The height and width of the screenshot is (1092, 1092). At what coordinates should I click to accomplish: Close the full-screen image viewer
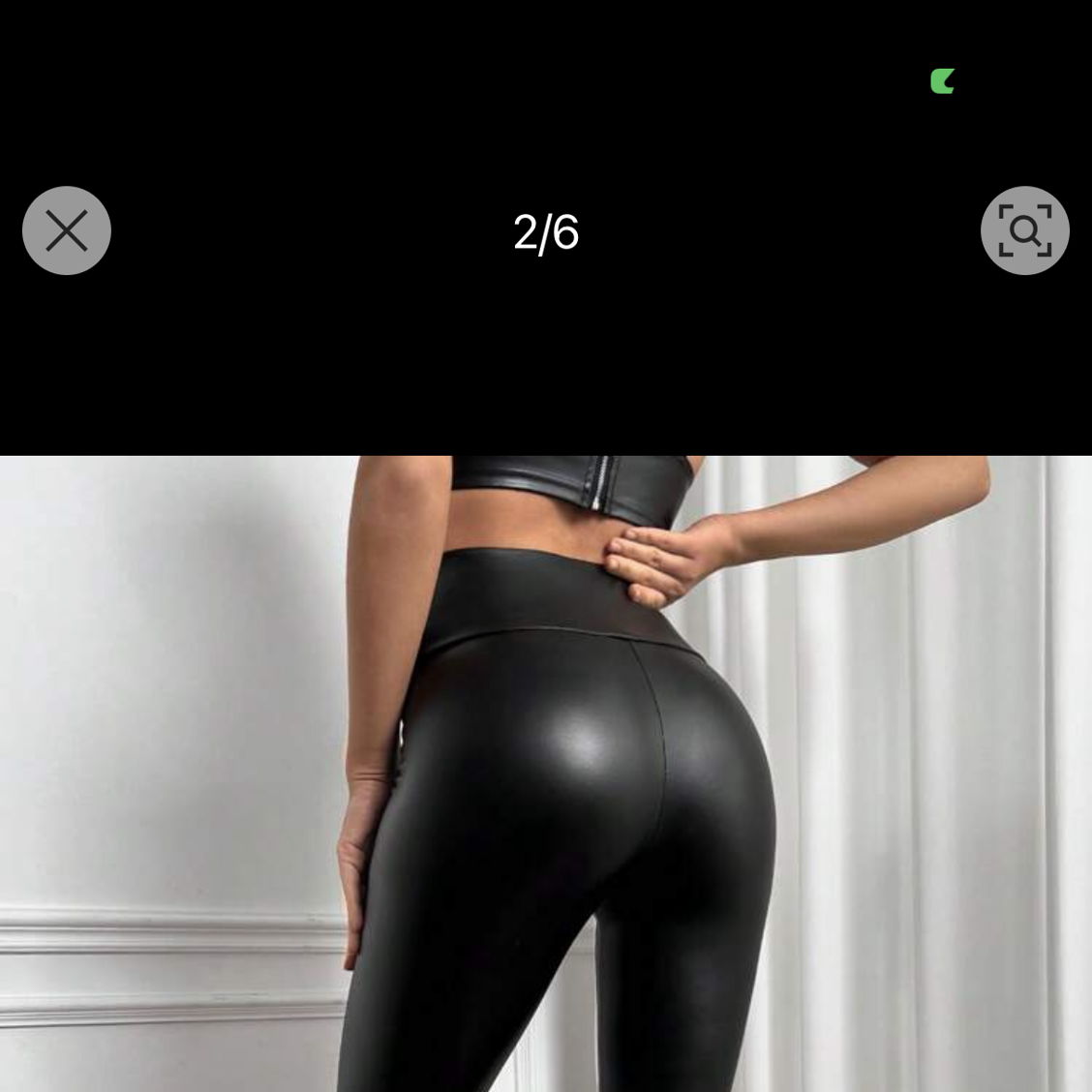click(x=67, y=230)
